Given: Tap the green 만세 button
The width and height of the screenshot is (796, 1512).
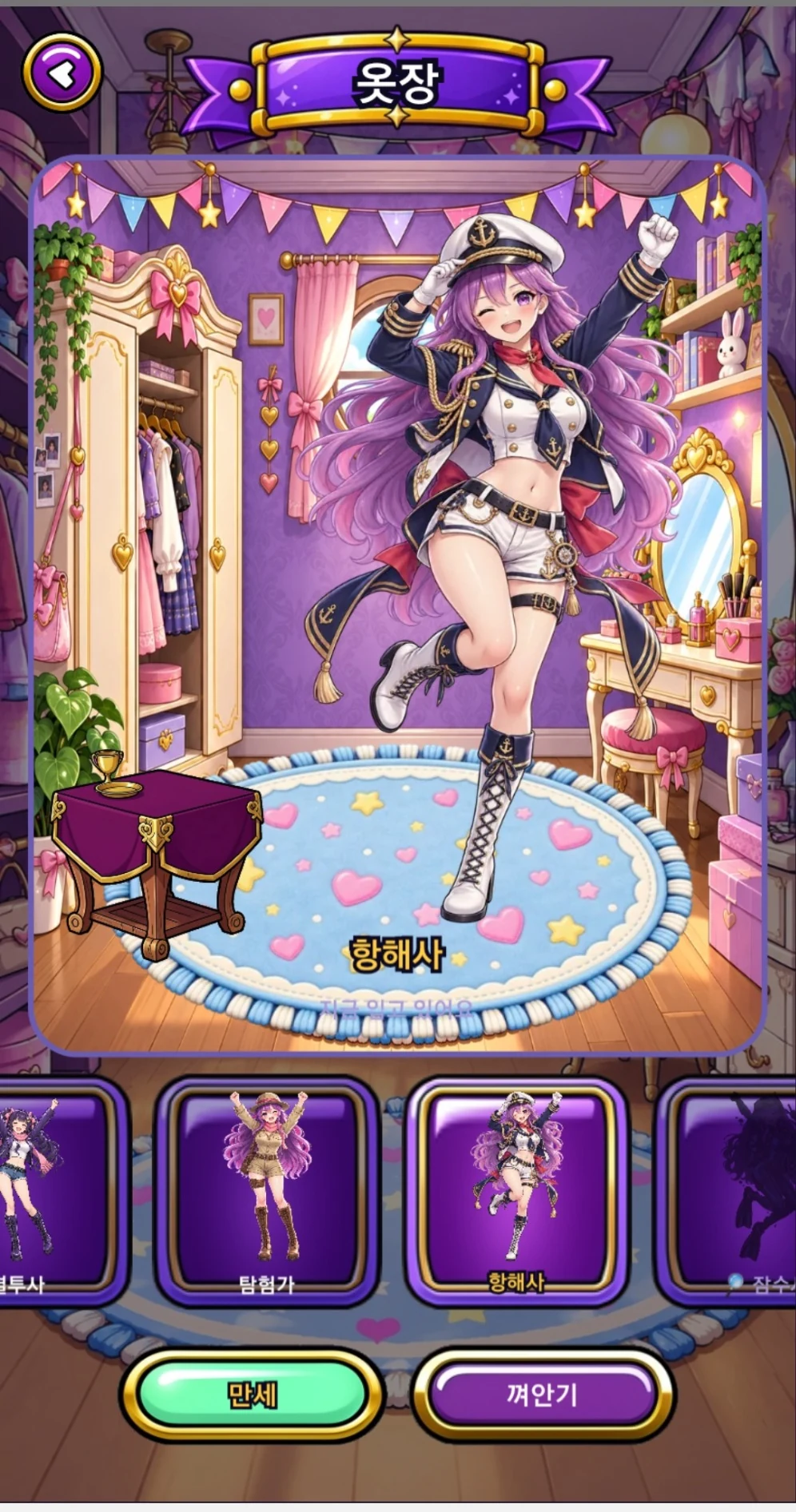Looking at the screenshot, I should (252, 1395).
